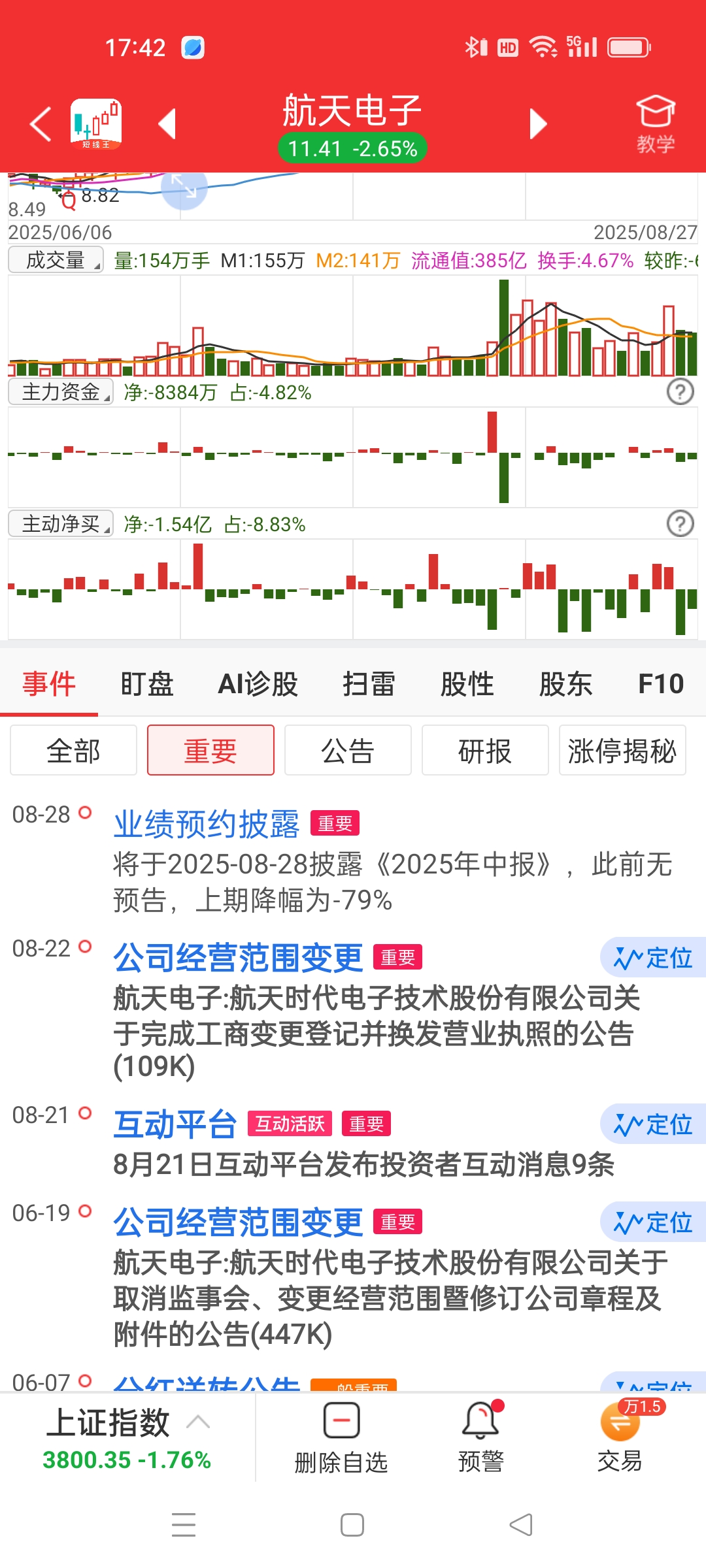Switch to the 盯盘 tab
The image size is (706, 1568).
(147, 683)
